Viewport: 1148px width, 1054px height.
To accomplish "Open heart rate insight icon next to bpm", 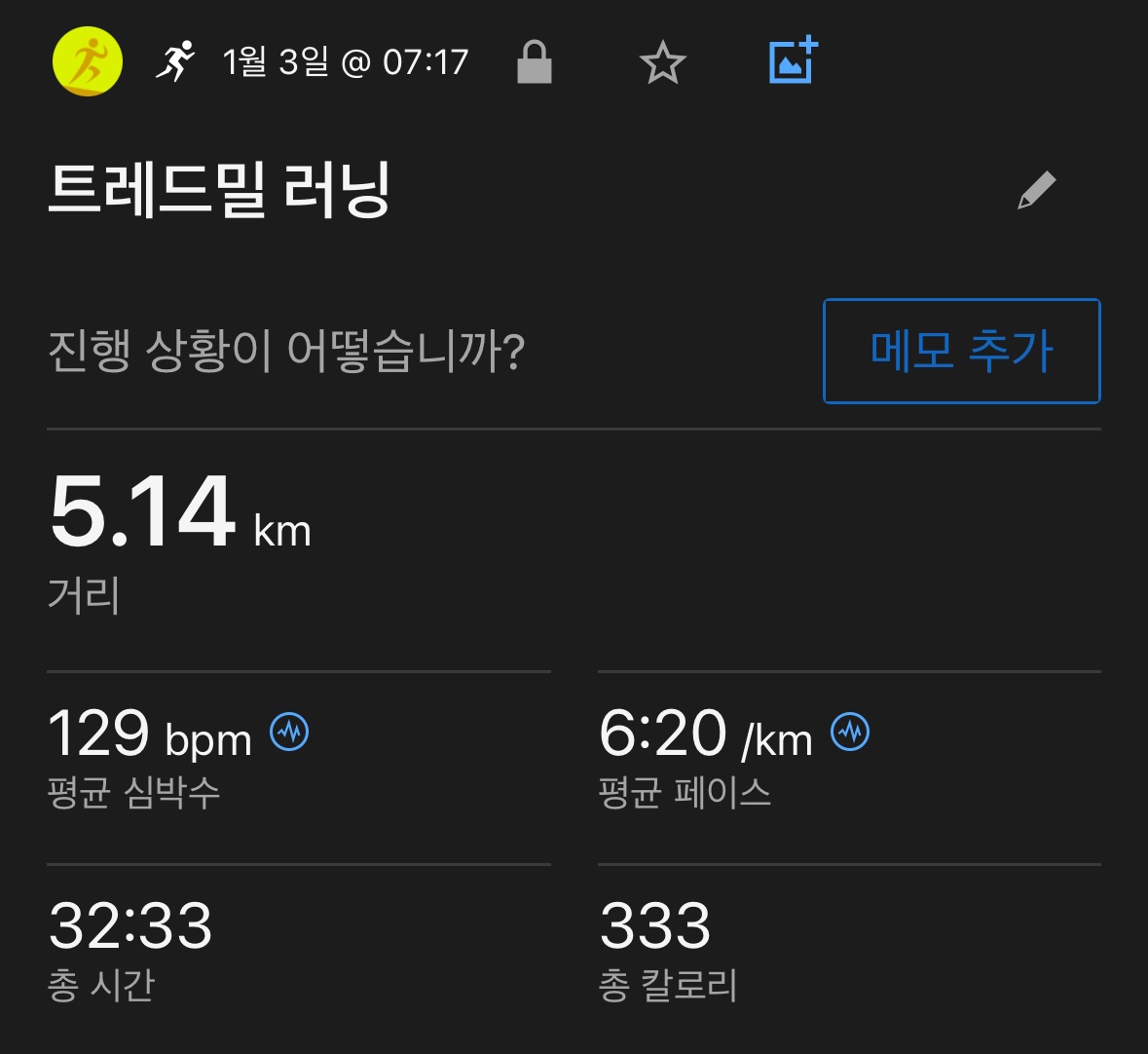I will [x=289, y=732].
